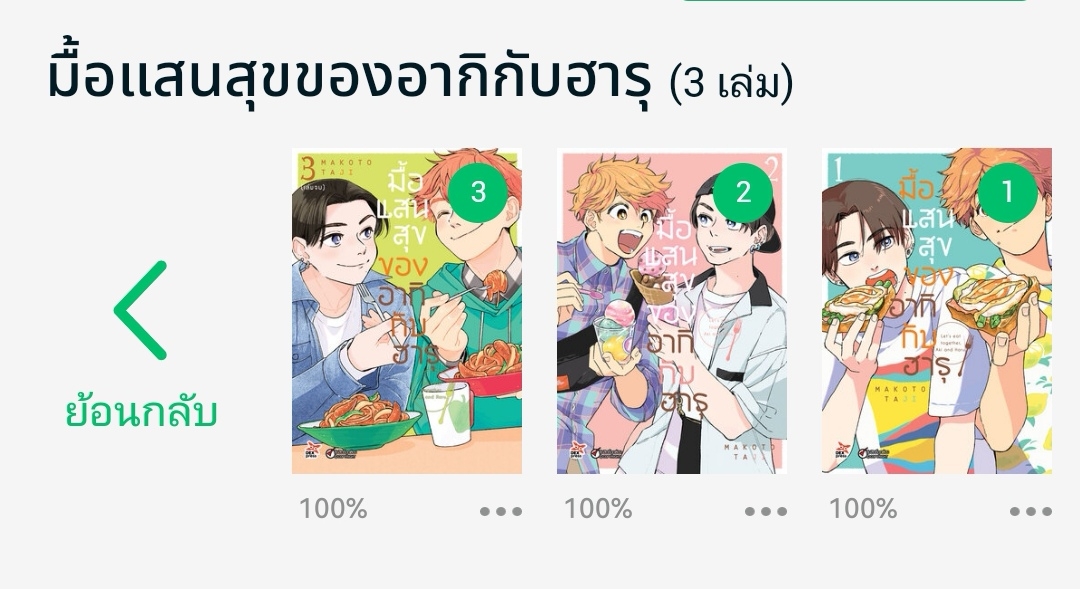
Task: Open volume 3 book cover
Action: [406, 311]
